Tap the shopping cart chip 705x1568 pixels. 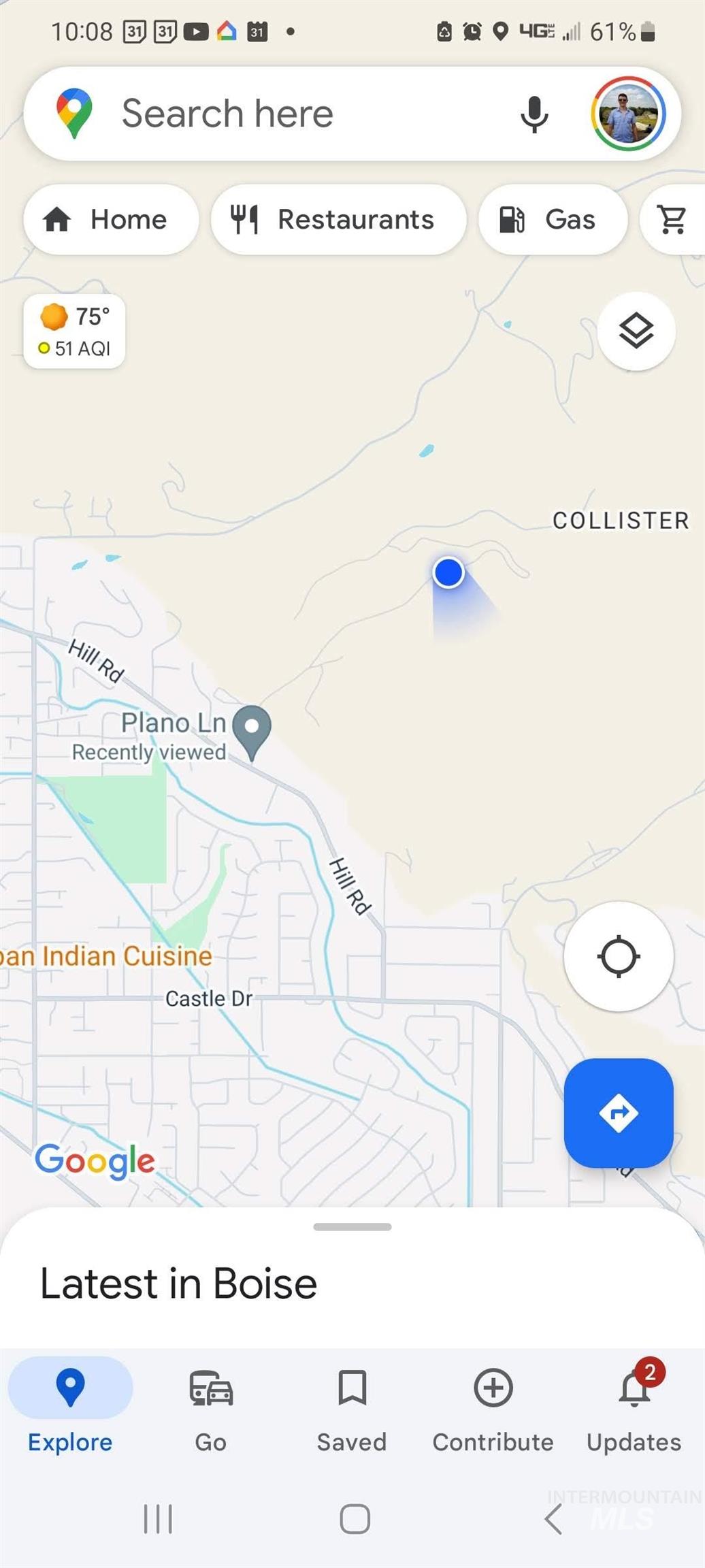(672, 220)
